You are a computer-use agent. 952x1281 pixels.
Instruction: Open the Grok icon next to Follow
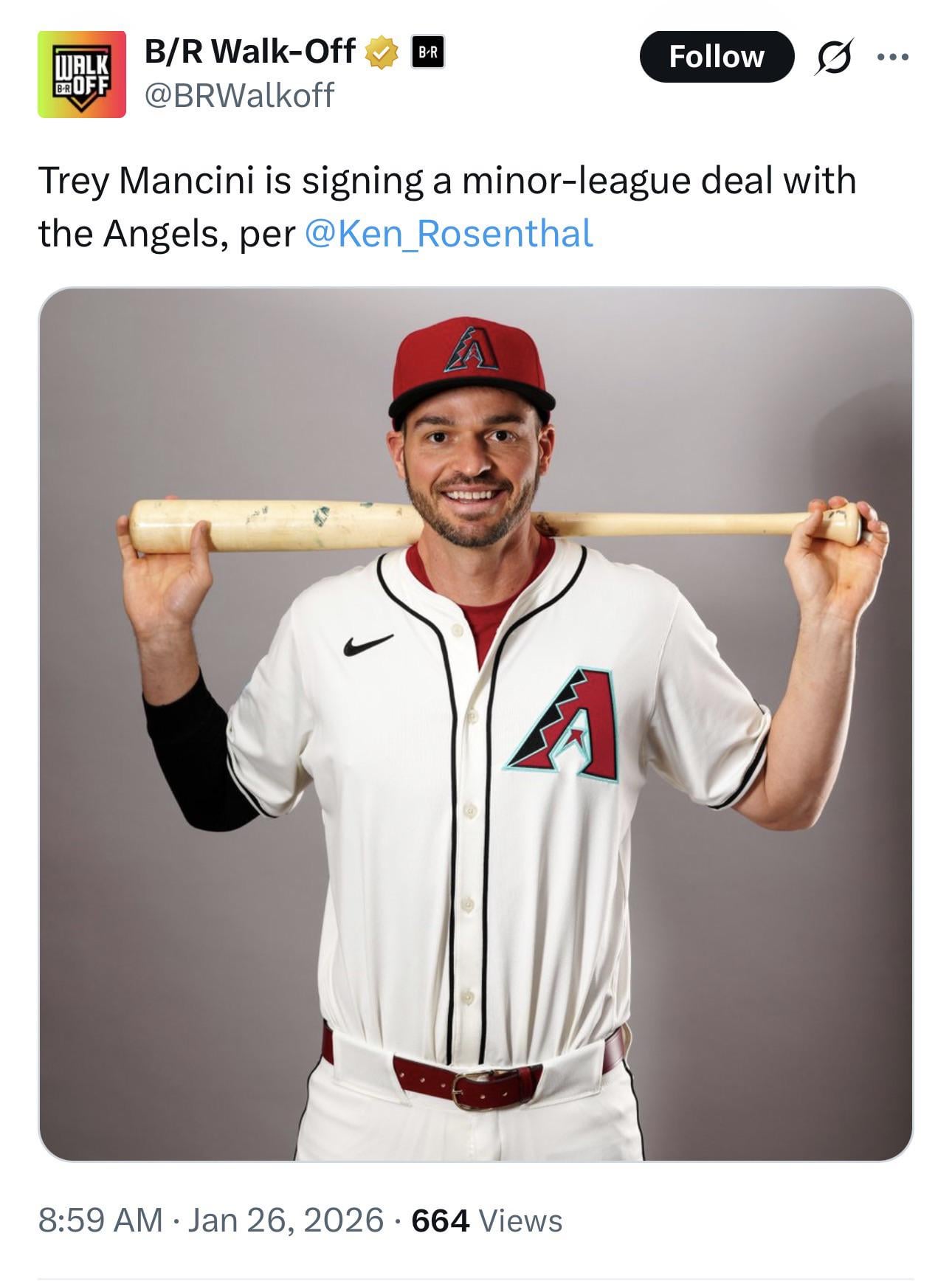pyautogui.click(x=833, y=57)
